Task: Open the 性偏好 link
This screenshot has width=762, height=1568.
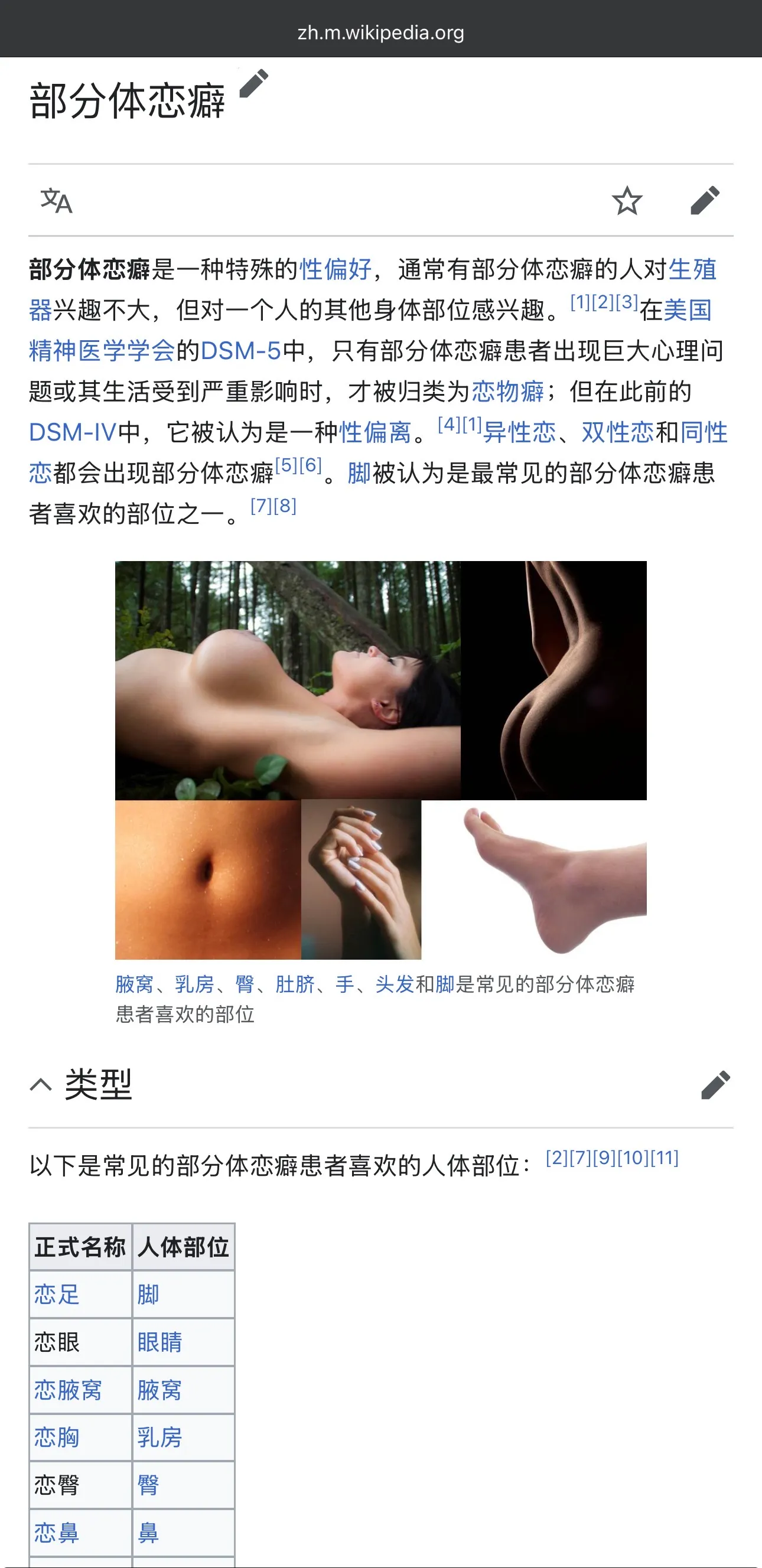Action: (x=336, y=269)
